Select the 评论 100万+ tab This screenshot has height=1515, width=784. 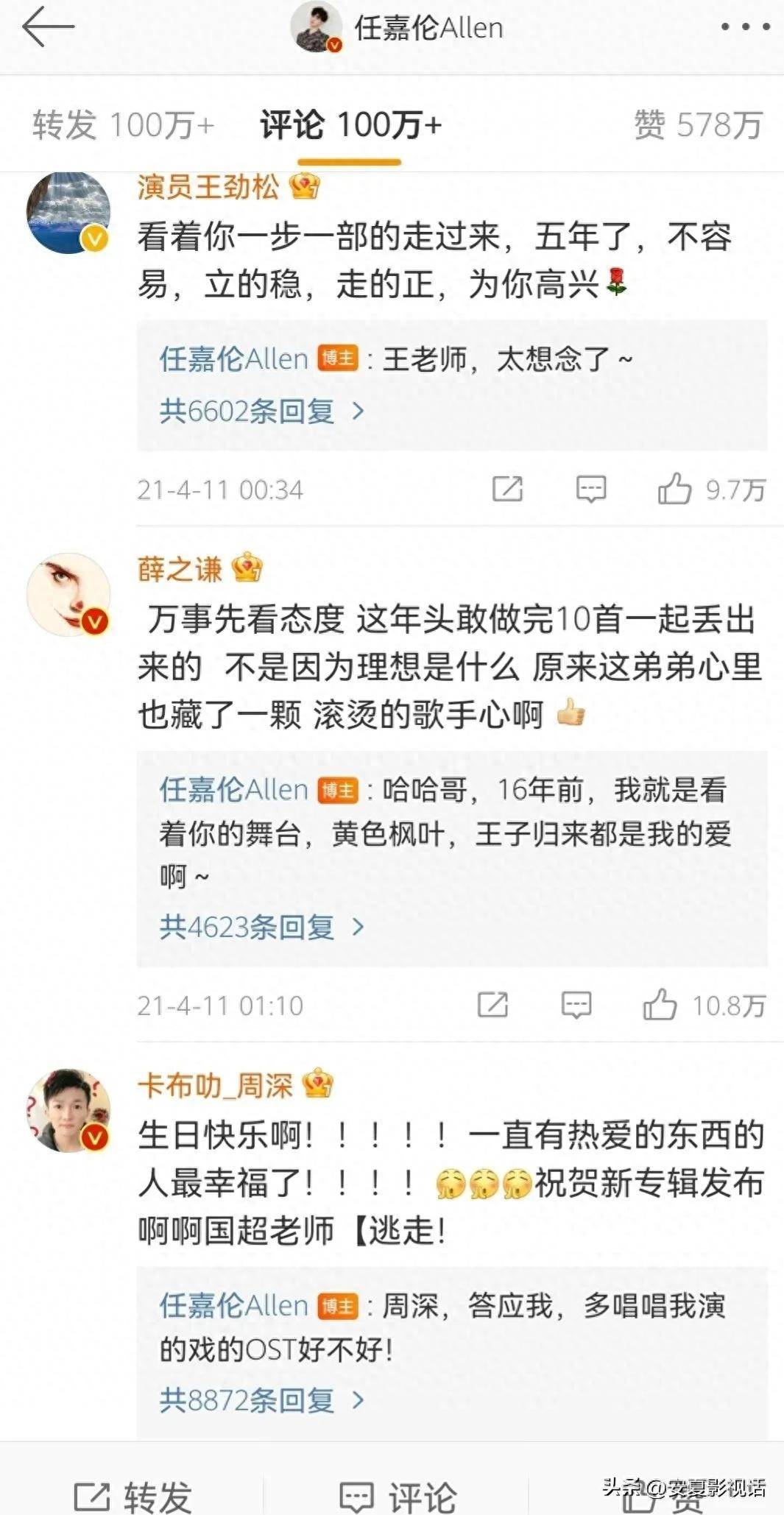(350, 125)
